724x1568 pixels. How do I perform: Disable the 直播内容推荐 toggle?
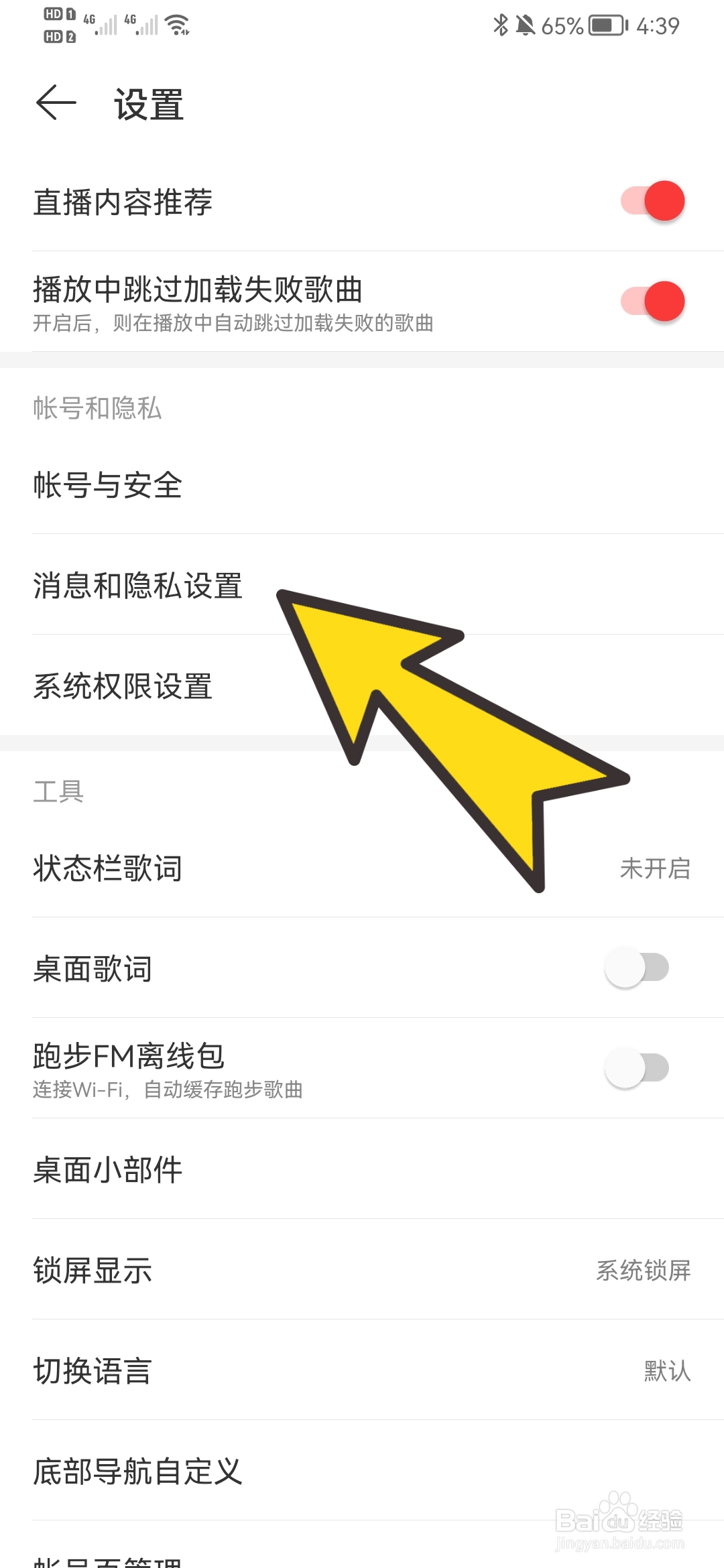point(654,200)
